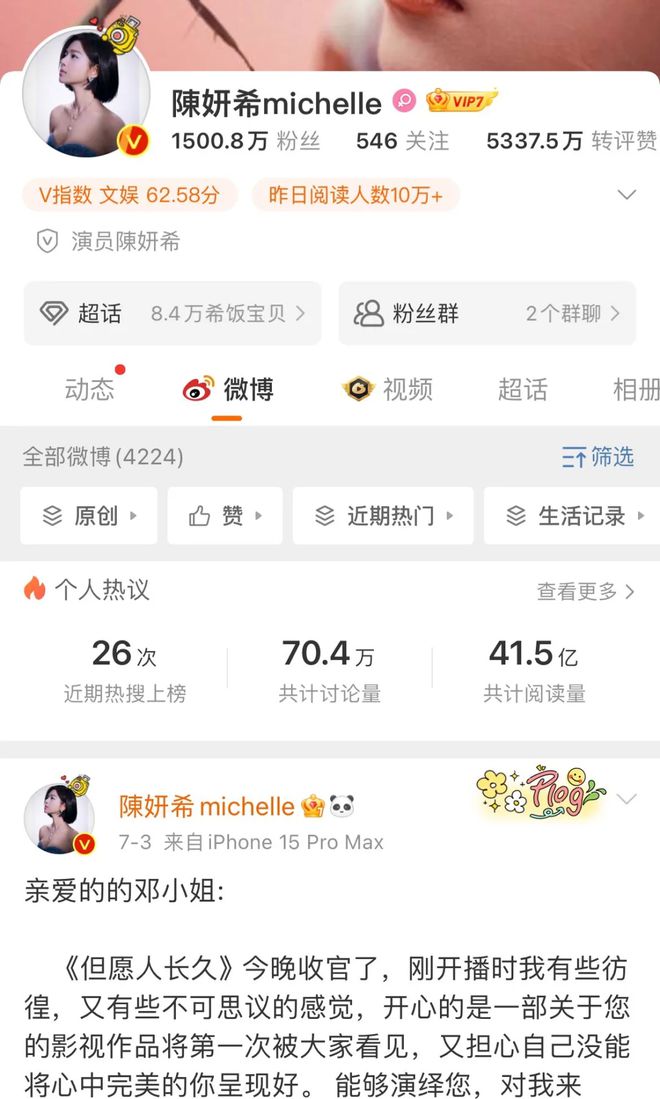The image size is (660, 1099).
Task: Open the V指数 文娱 62.58分 chip
Action: [130, 195]
